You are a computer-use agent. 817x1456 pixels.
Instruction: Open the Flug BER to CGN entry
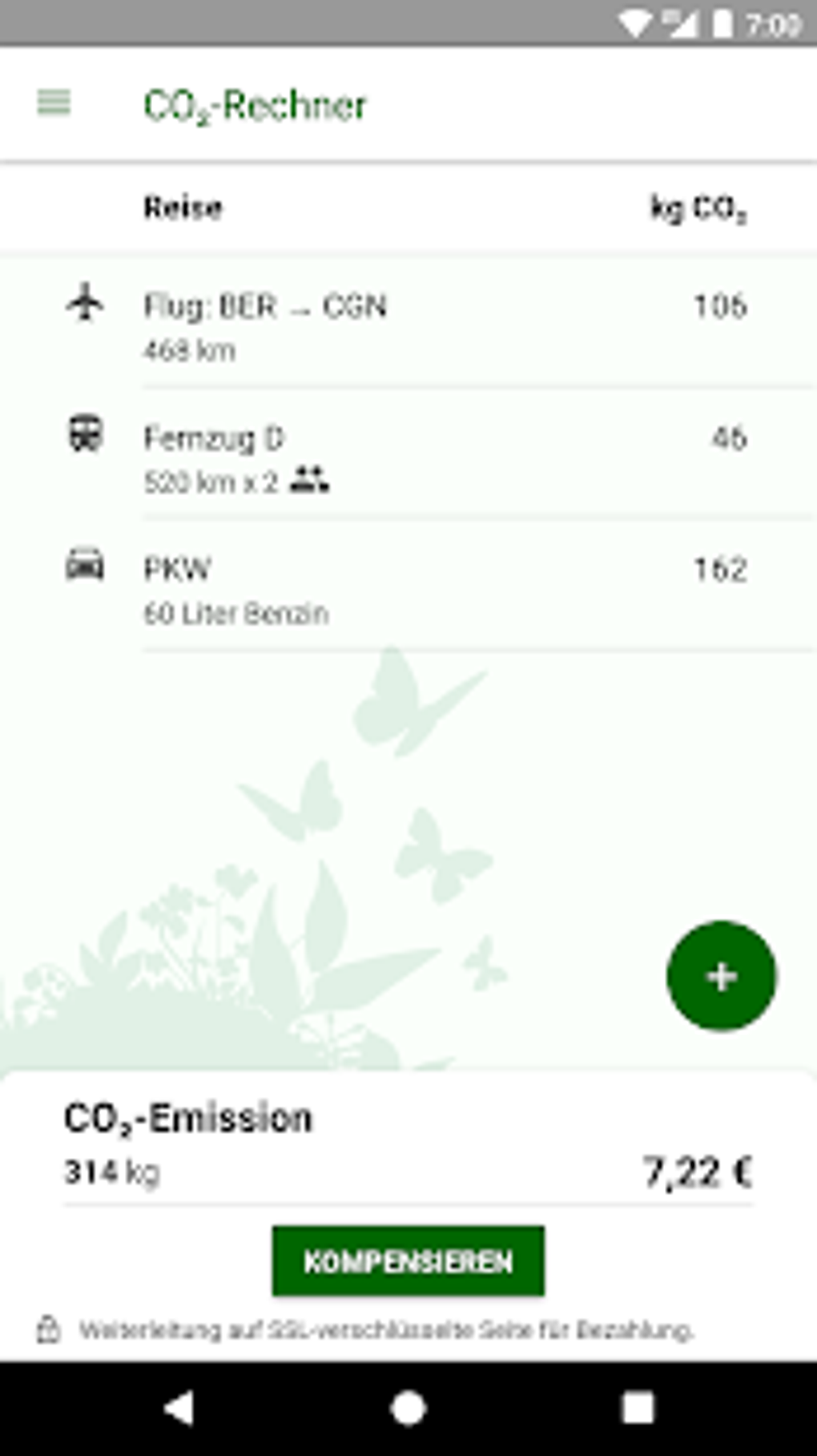(407, 325)
